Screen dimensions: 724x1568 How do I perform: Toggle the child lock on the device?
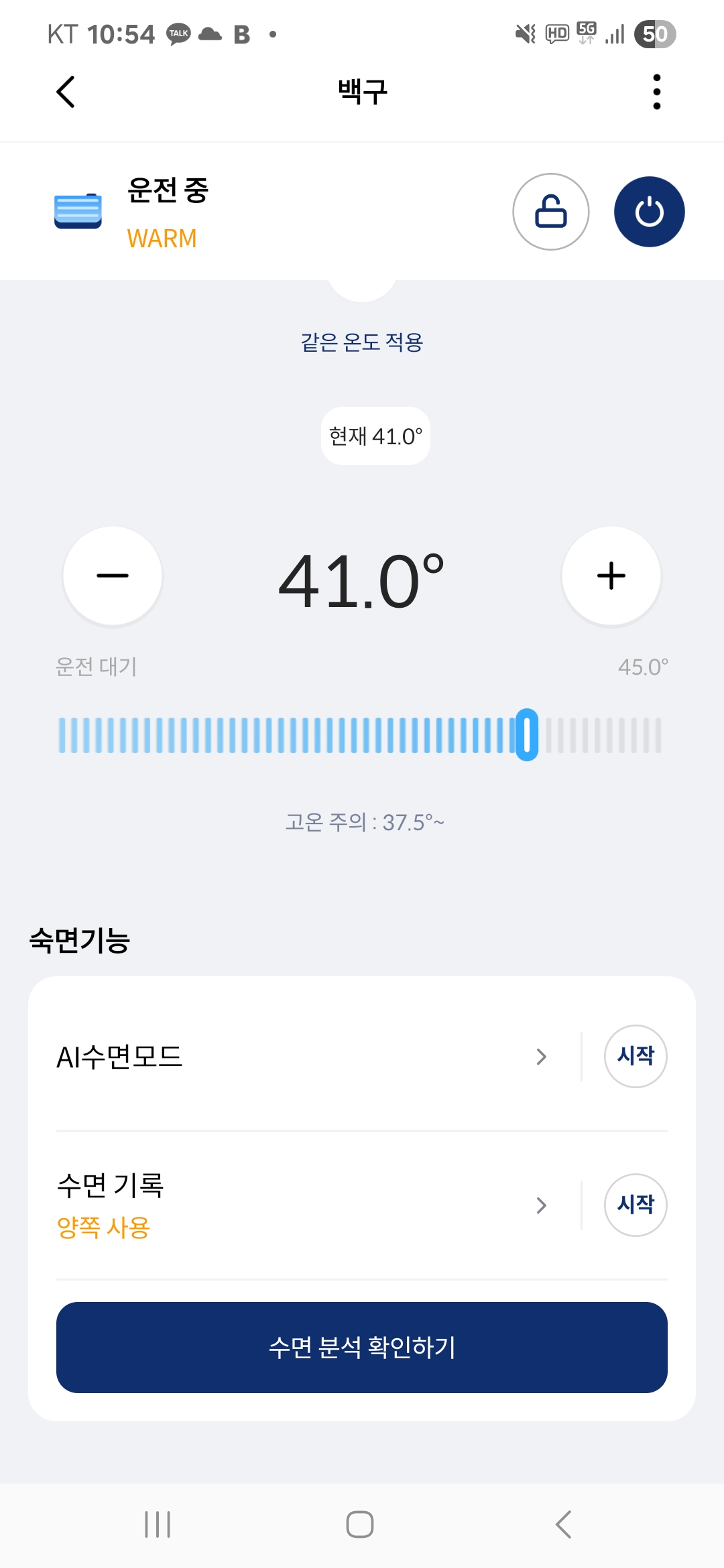pyautogui.click(x=550, y=211)
